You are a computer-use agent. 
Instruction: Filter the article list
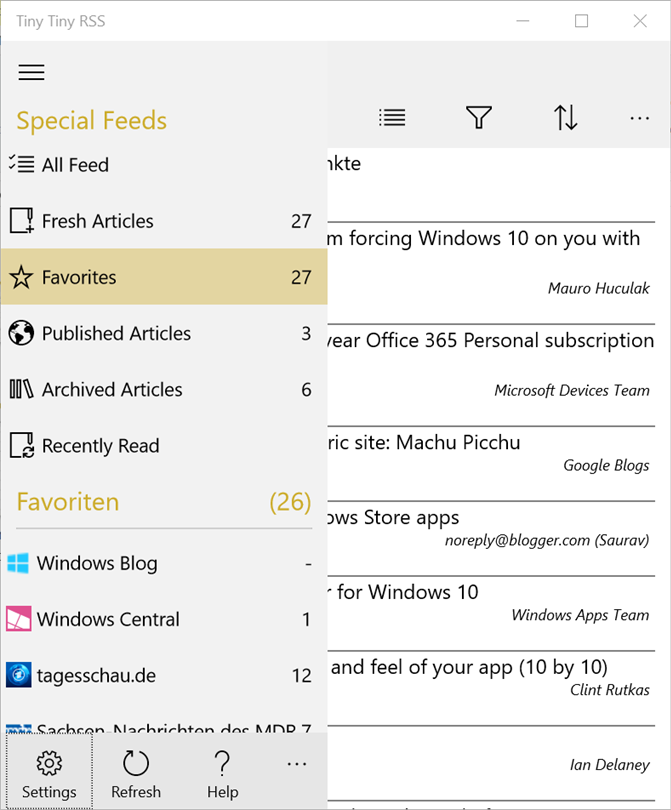479,118
